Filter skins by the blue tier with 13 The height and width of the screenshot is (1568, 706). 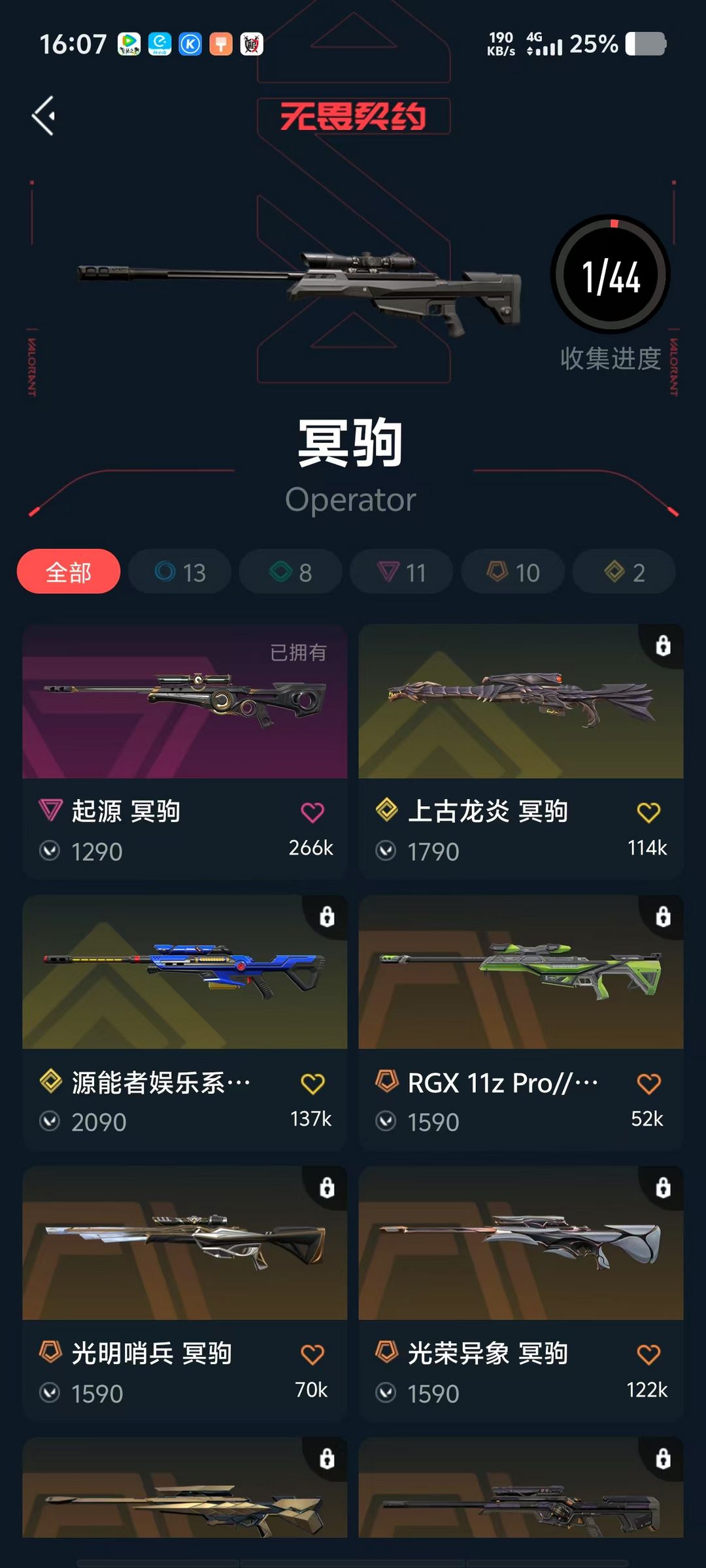tap(180, 572)
